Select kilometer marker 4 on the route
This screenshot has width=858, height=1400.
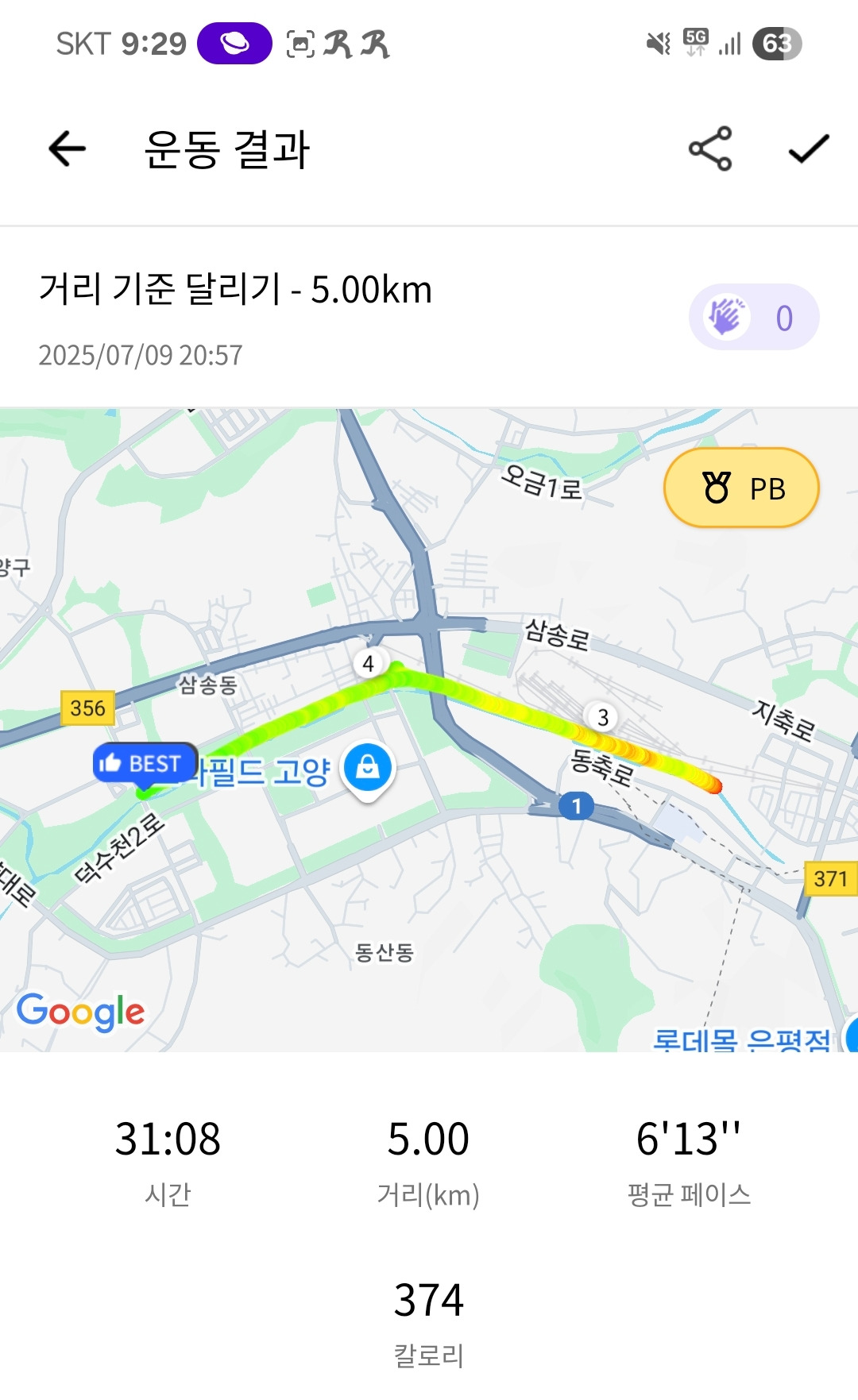click(368, 662)
